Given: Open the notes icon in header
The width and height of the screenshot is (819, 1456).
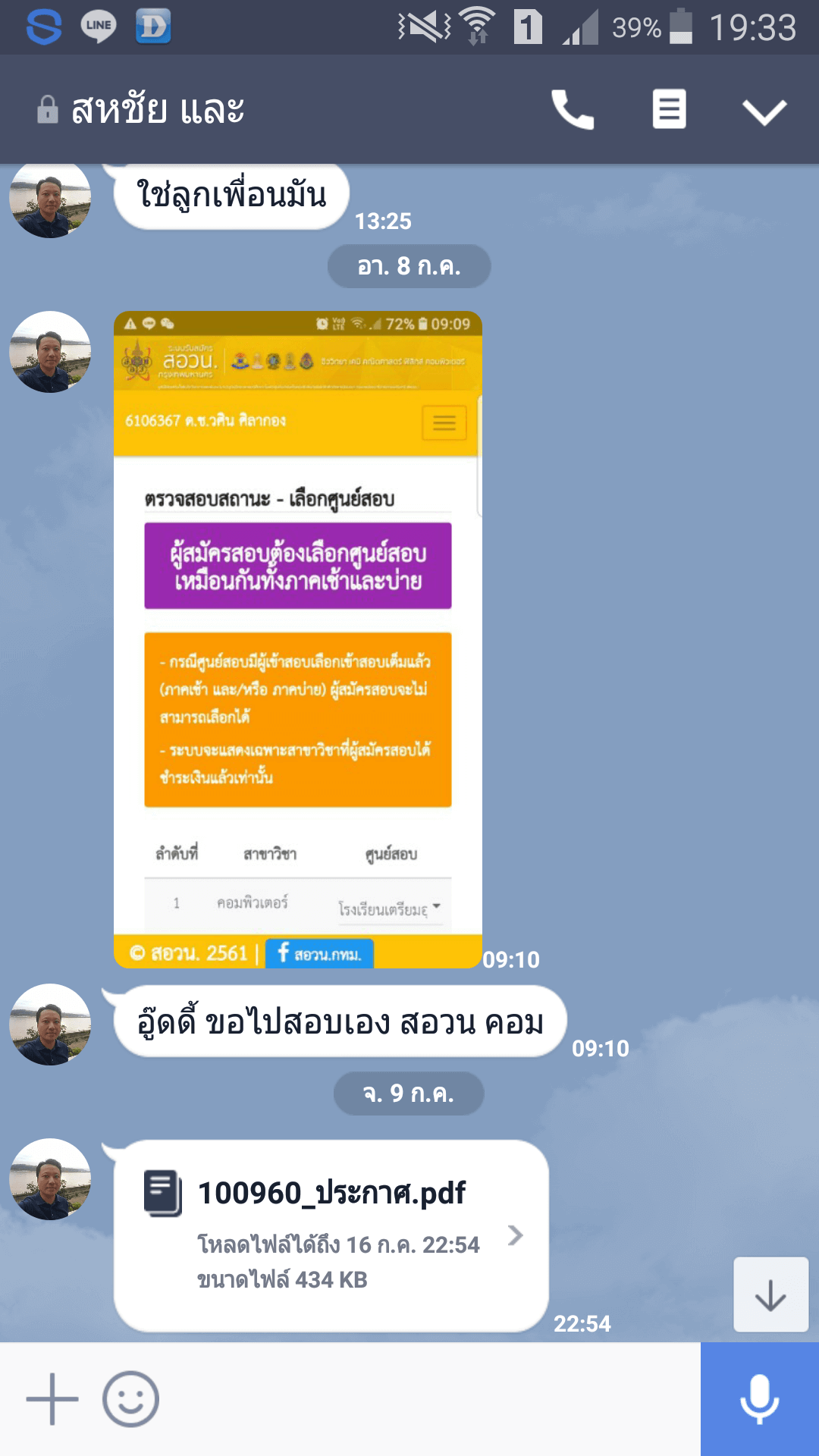Looking at the screenshot, I should pyautogui.click(x=670, y=109).
